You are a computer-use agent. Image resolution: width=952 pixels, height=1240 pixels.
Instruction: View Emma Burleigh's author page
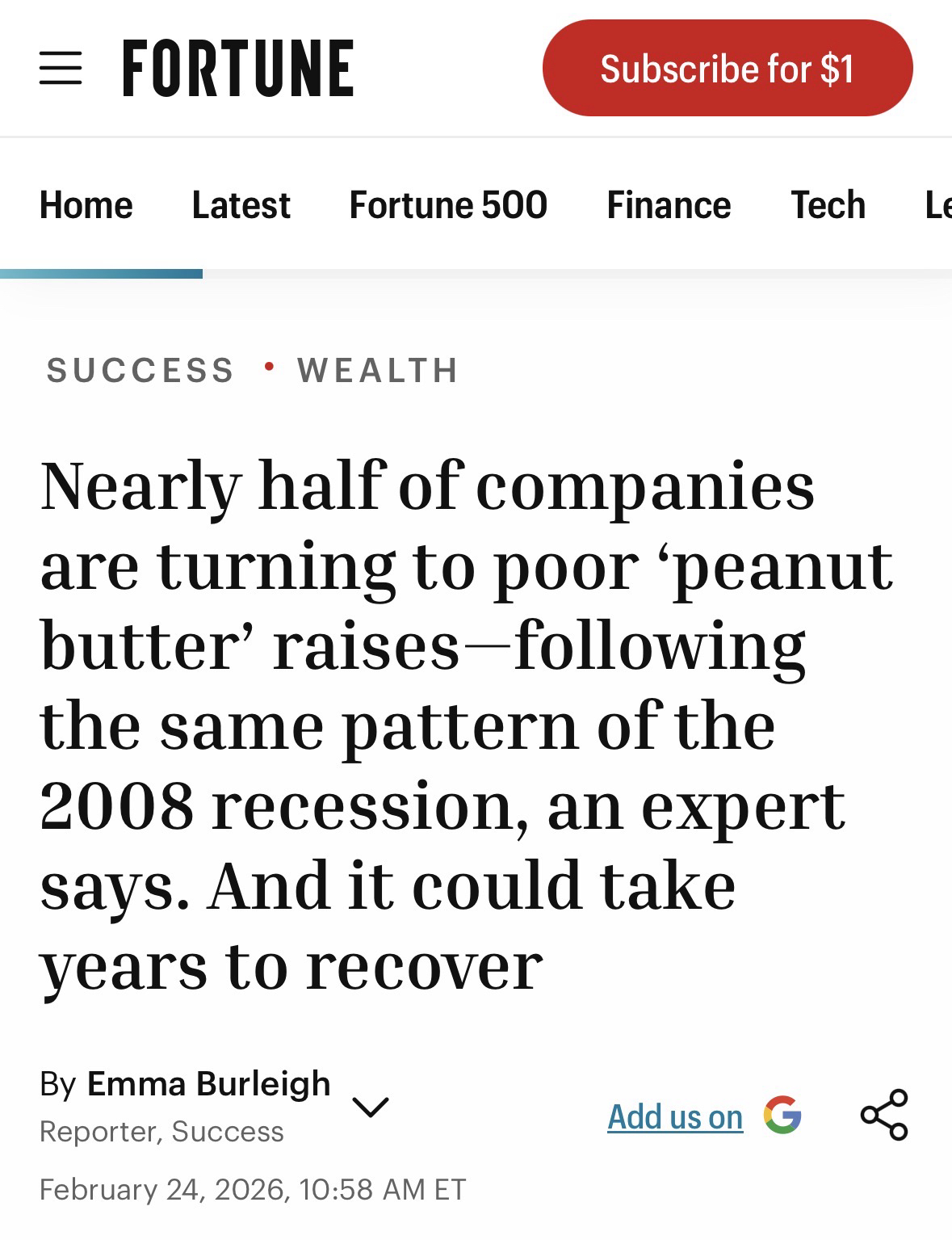coord(208,1083)
